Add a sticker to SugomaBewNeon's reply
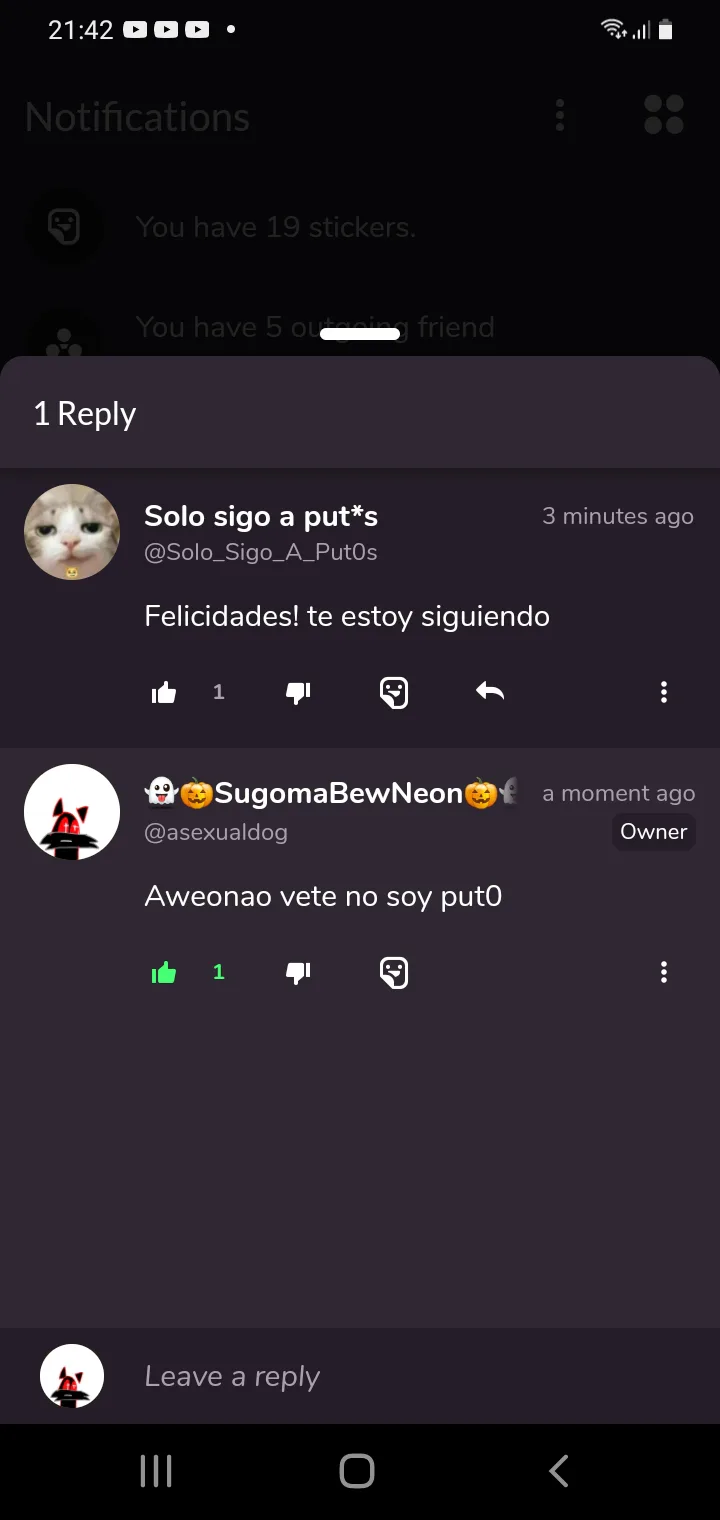 pos(394,972)
